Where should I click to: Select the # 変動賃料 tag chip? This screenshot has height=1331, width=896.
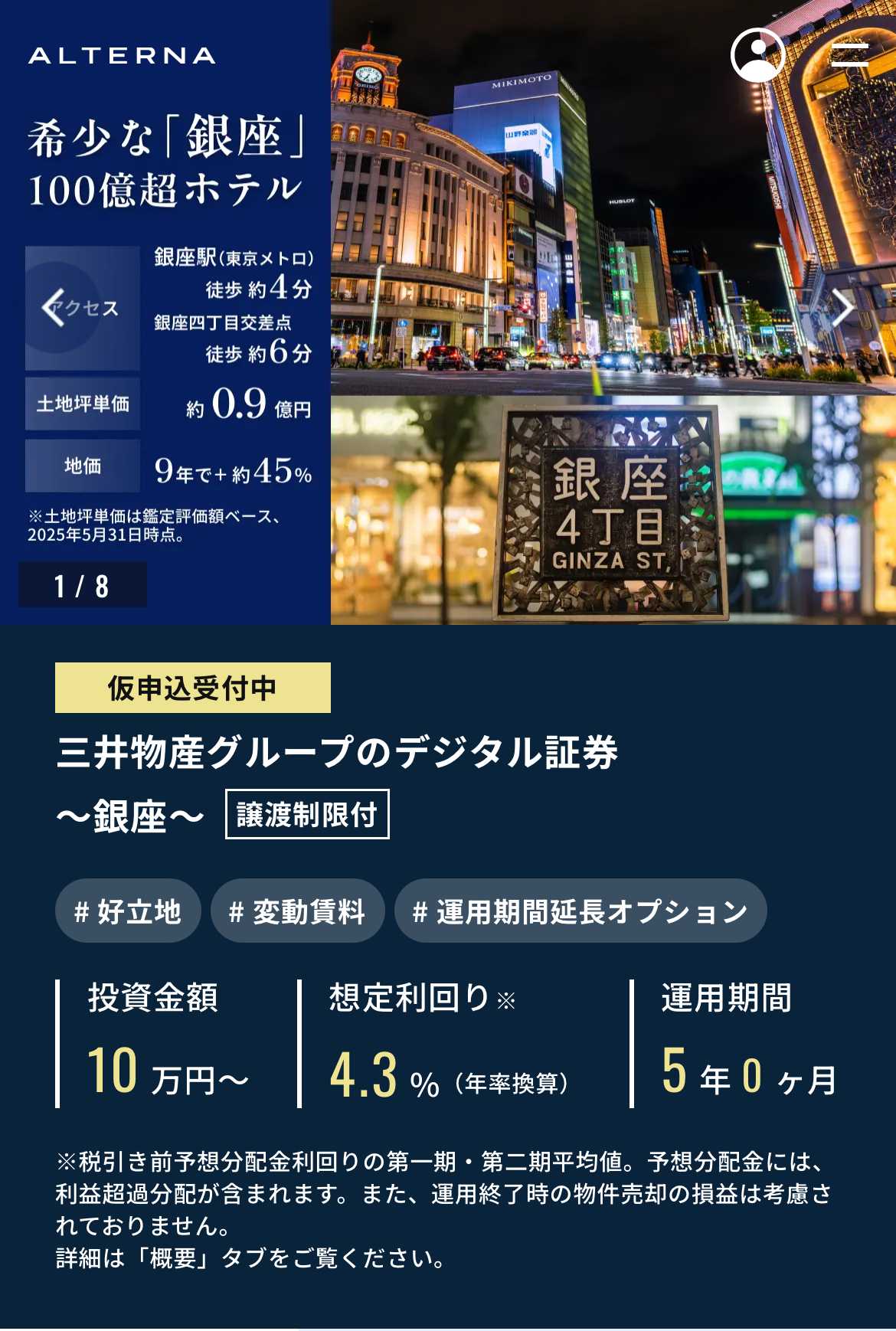pos(297,911)
